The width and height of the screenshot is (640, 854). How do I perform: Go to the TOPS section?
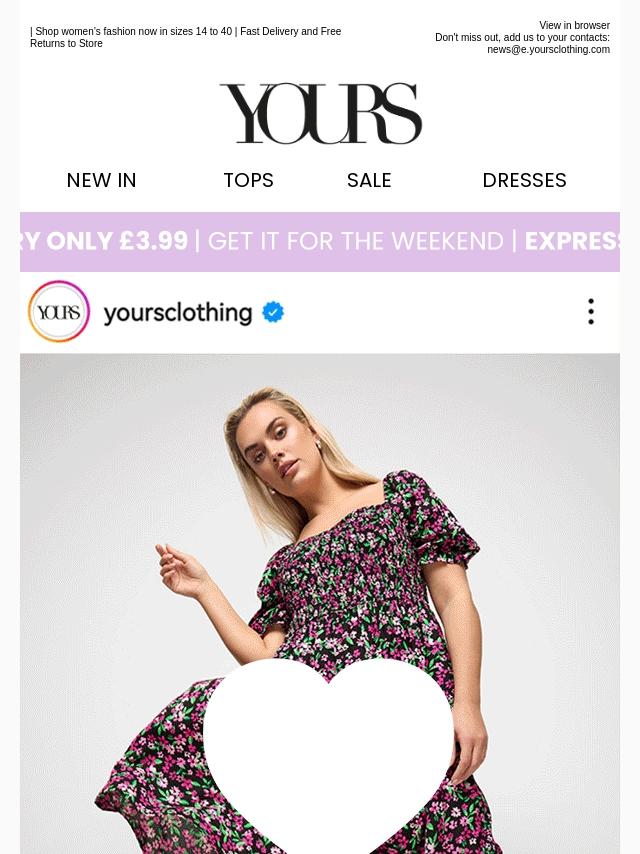[x=248, y=181]
